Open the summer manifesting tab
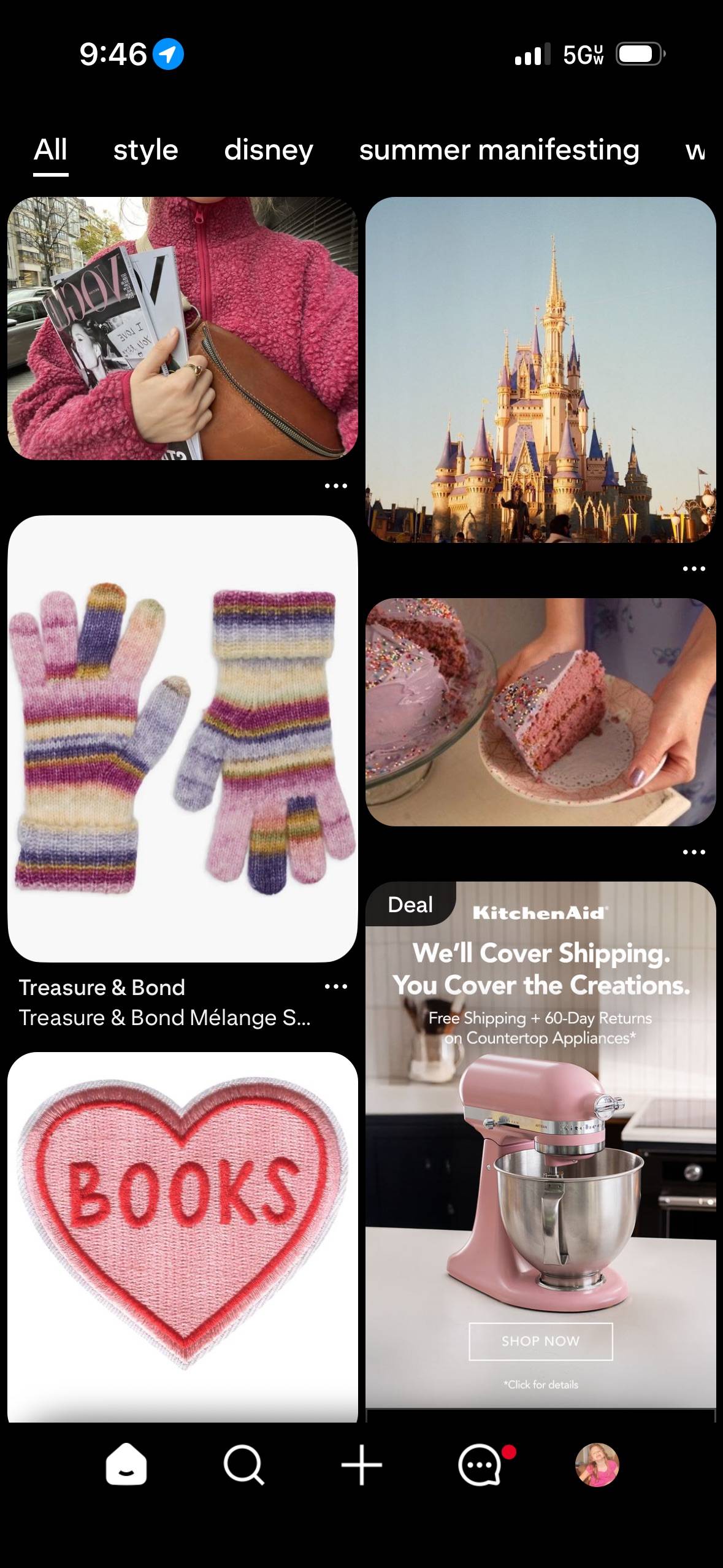 [x=499, y=150]
